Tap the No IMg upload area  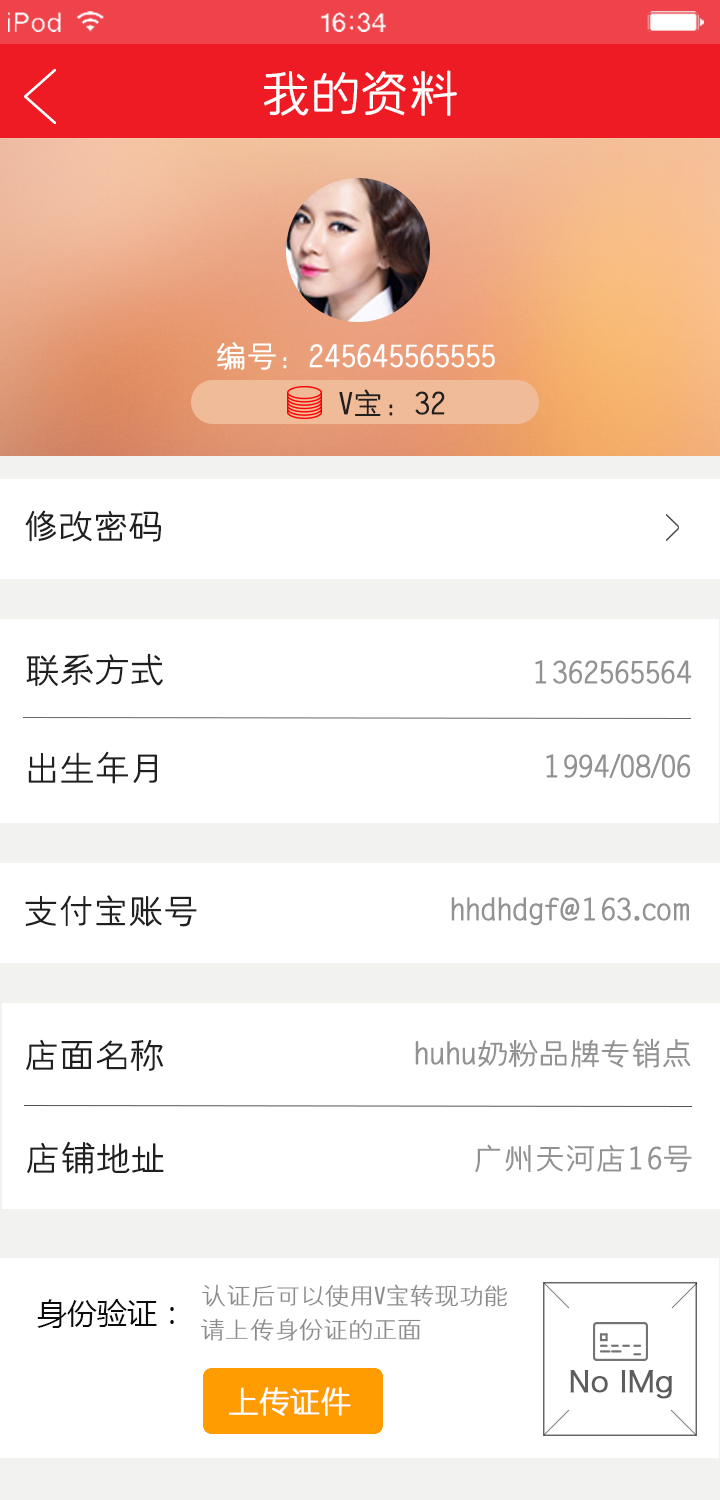[x=618, y=1358]
